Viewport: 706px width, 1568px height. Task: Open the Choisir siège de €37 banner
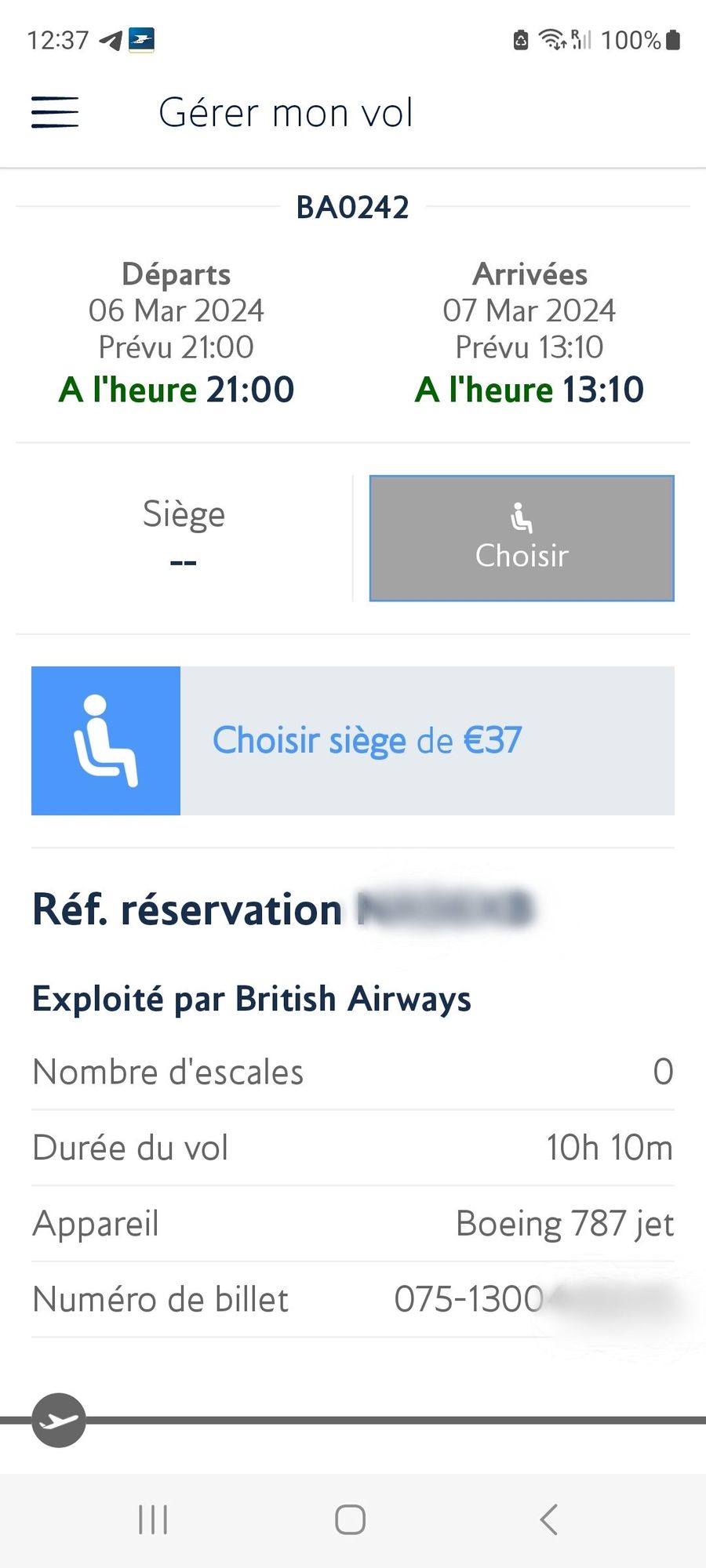(353, 741)
